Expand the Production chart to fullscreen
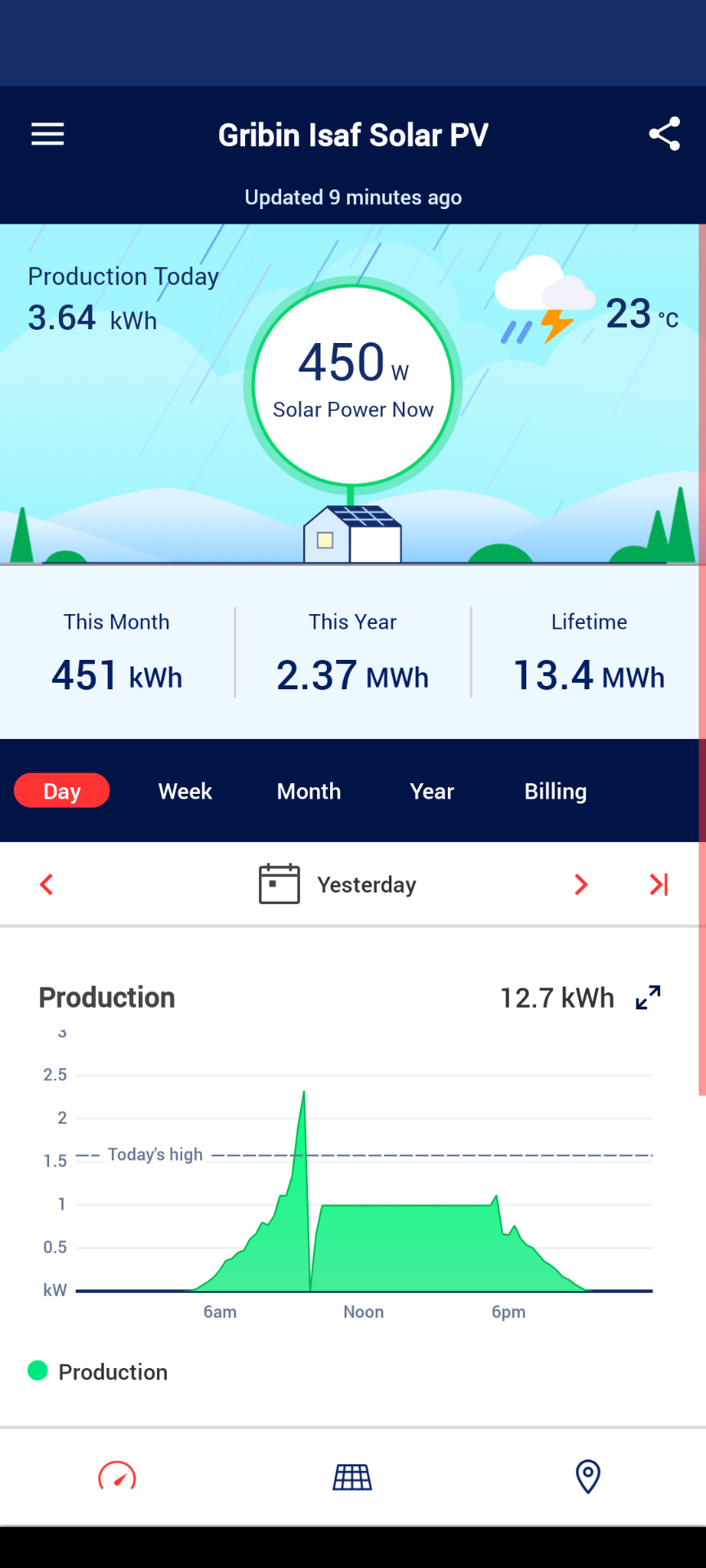706x1568 pixels. (x=648, y=997)
